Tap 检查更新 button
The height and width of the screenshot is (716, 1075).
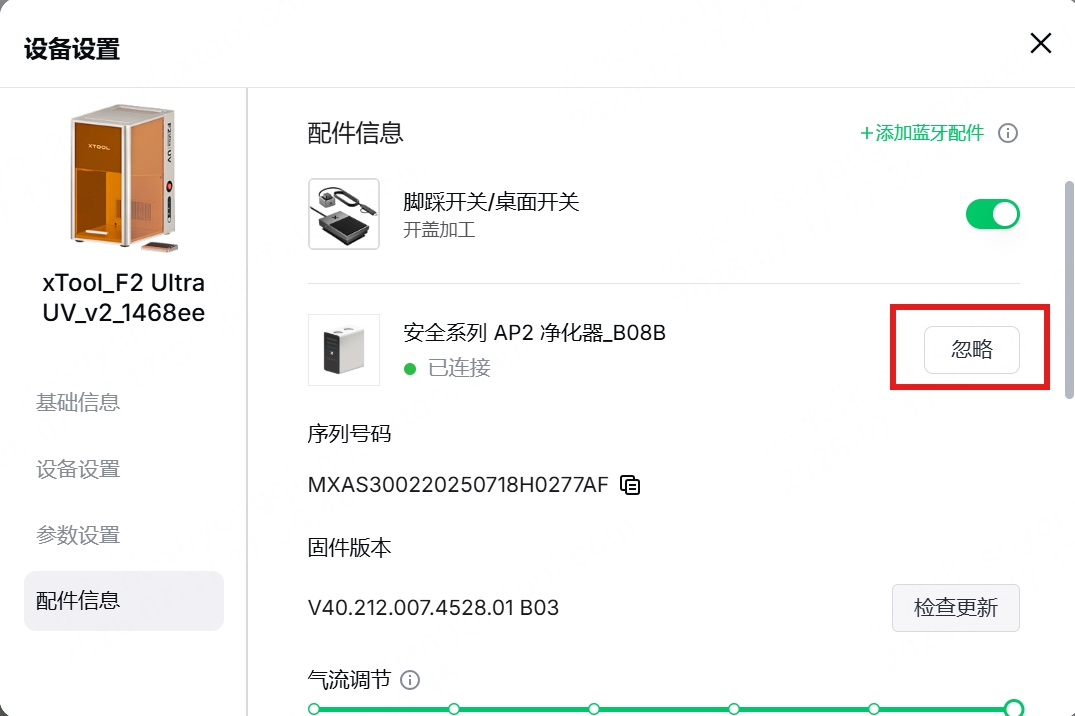[x=955, y=608]
